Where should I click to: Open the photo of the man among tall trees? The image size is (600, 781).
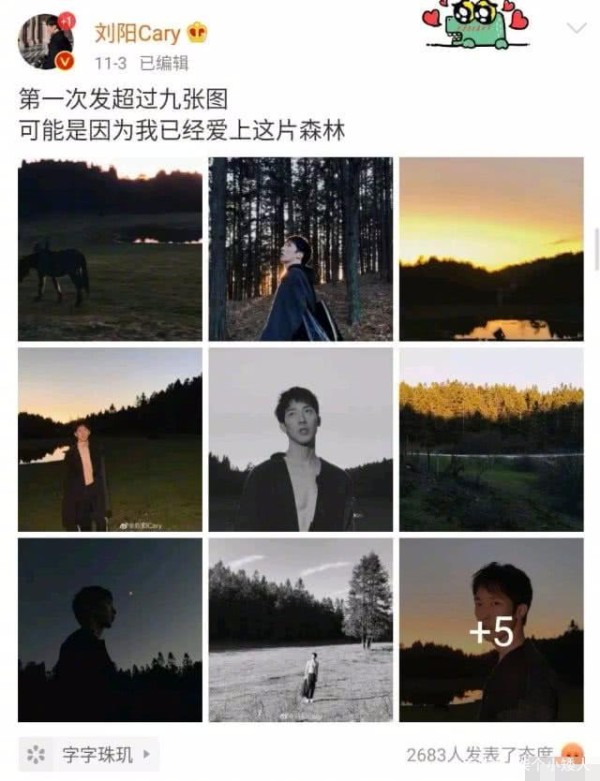point(300,248)
